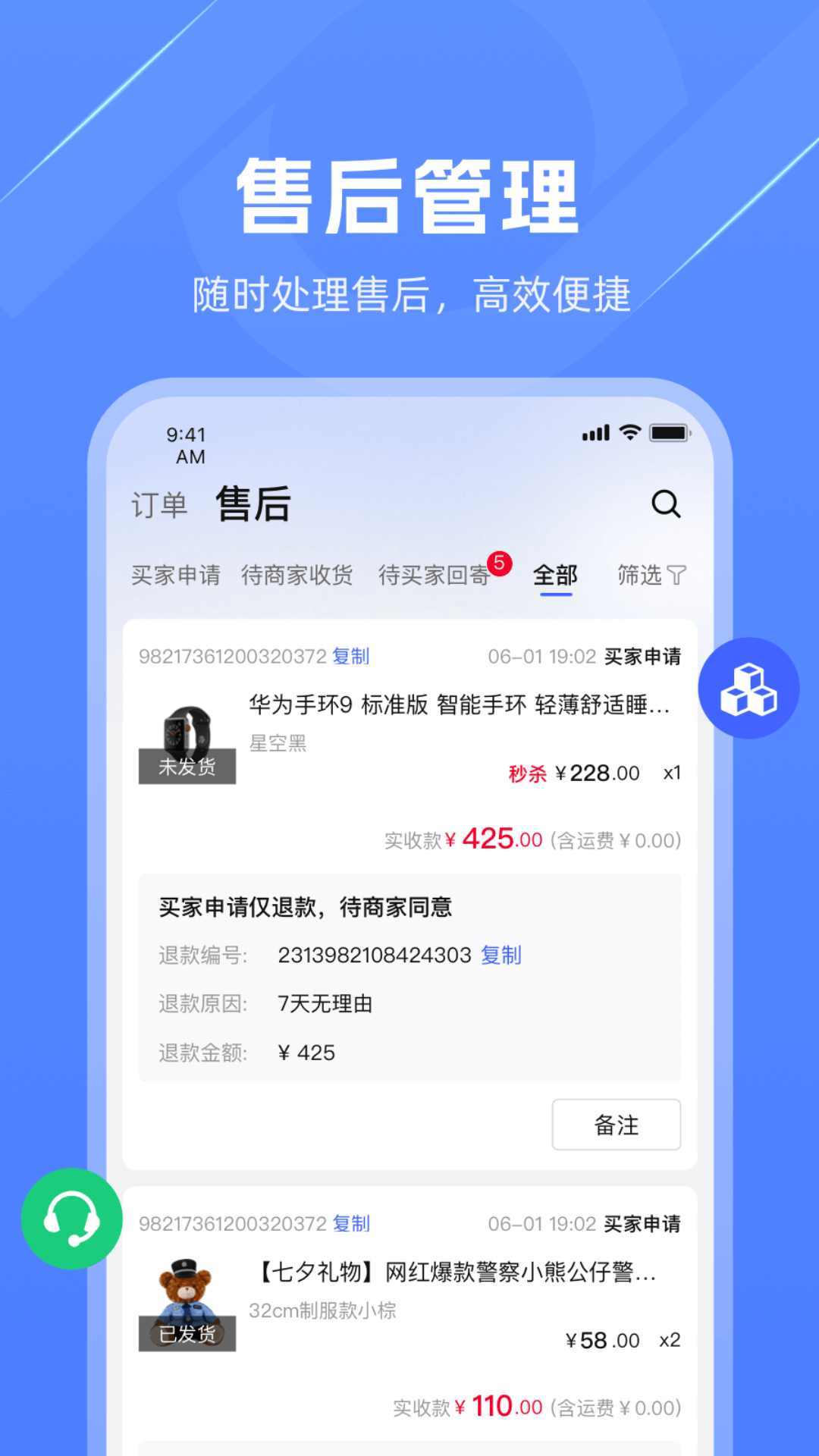Click the Wi-Fi icon in the status bar

pyautogui.click(x=630, y=432)
